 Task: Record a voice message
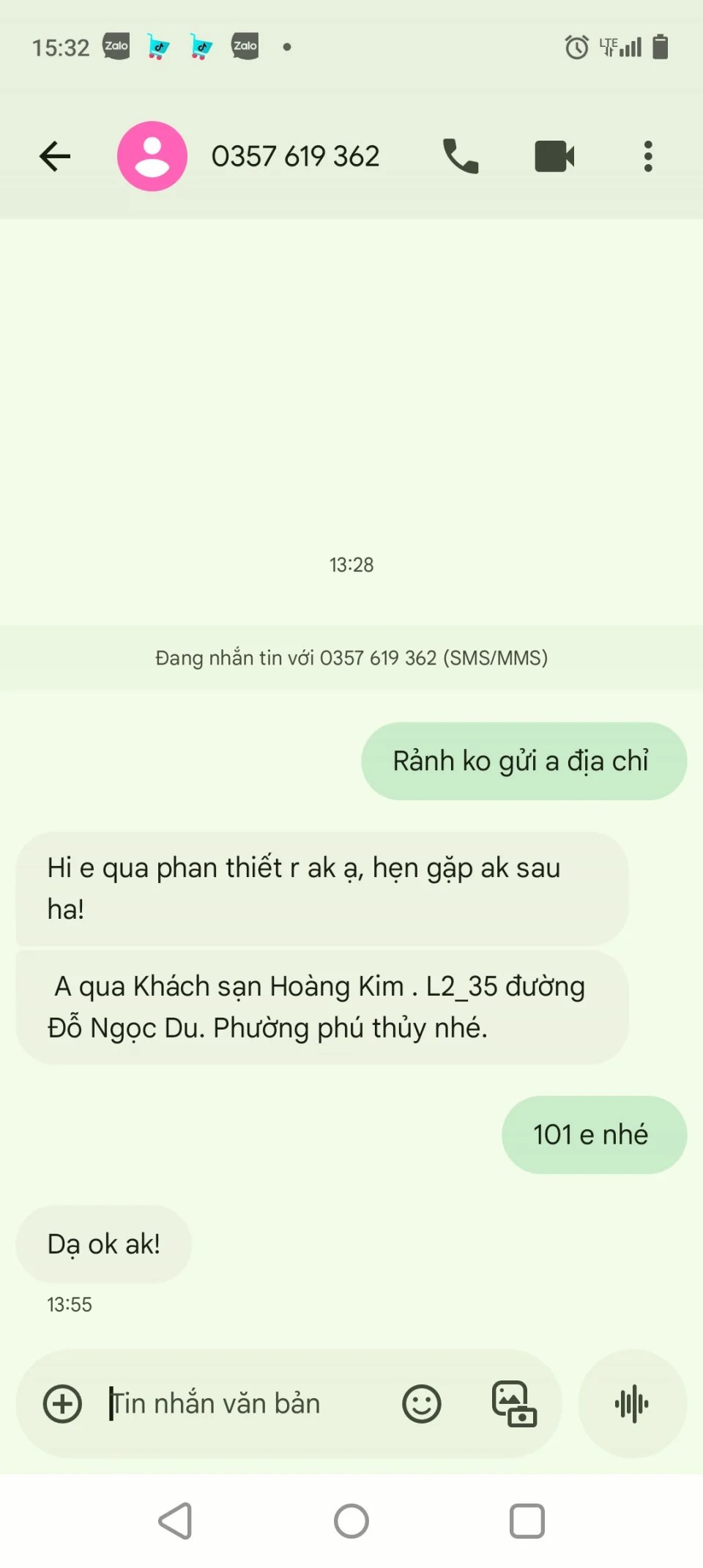pyautogui.click(x=632, y=1404)
